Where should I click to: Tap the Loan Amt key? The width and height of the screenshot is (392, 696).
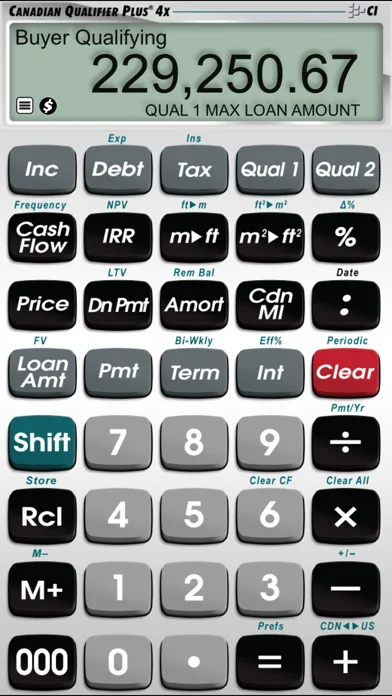pyautogui.click(x=42, y=372)
